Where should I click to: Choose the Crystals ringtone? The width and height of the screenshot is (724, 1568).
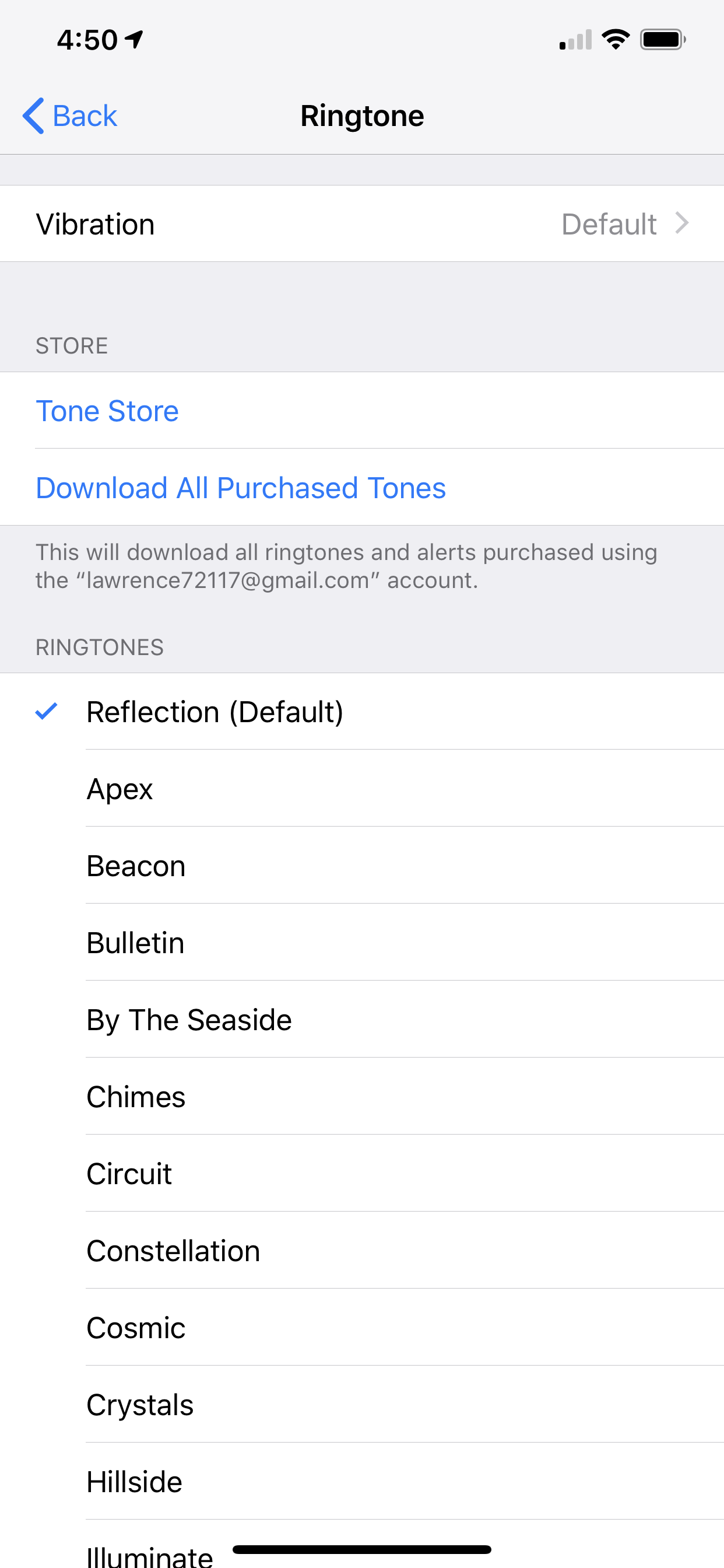pos(362,1404)
